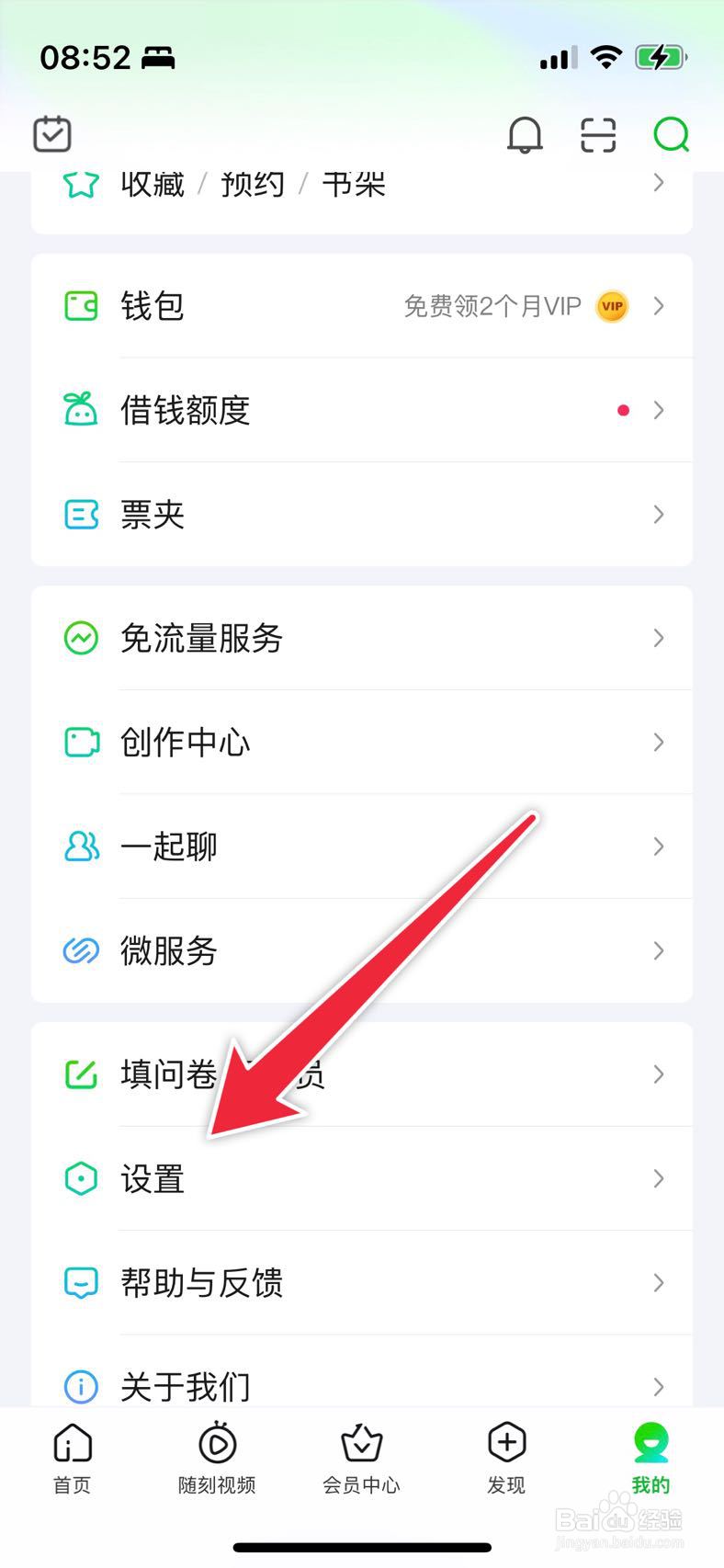Open the 发现 tab
This screenshot has height=1568, width=724.
[x=505, y=1461]
